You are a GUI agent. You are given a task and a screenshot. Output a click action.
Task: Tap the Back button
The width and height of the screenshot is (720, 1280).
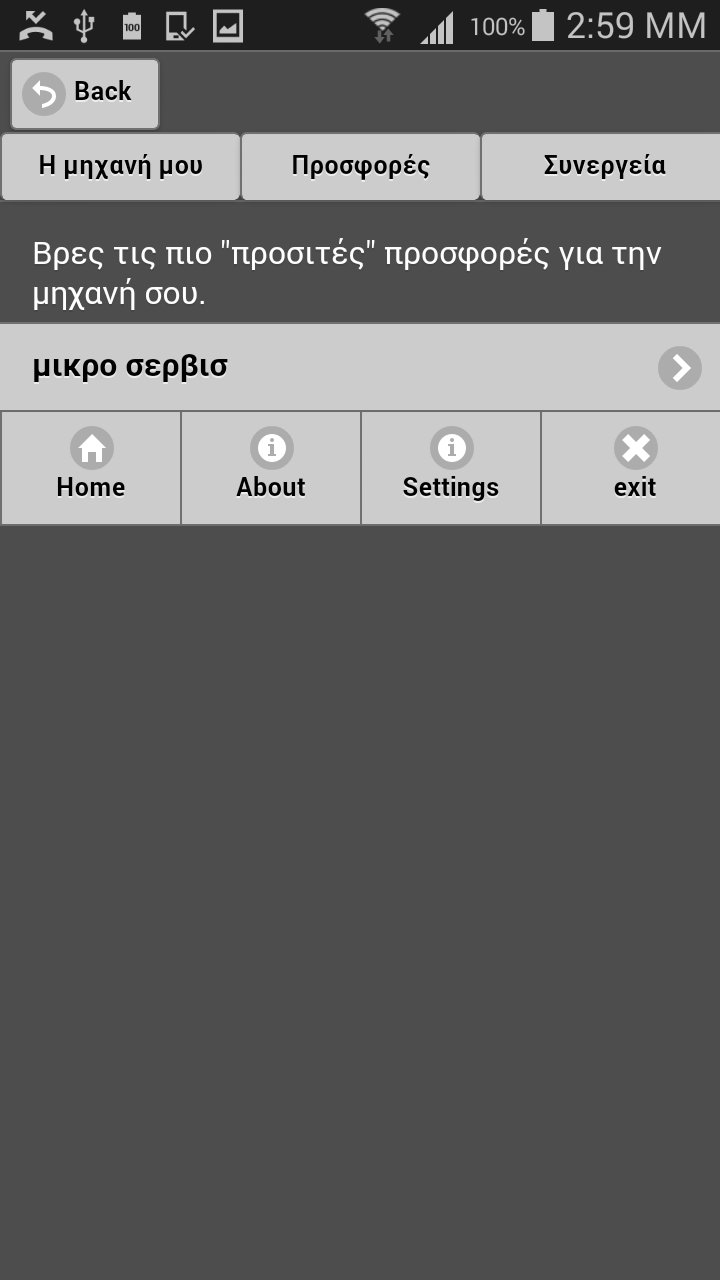tap(85, 93)
